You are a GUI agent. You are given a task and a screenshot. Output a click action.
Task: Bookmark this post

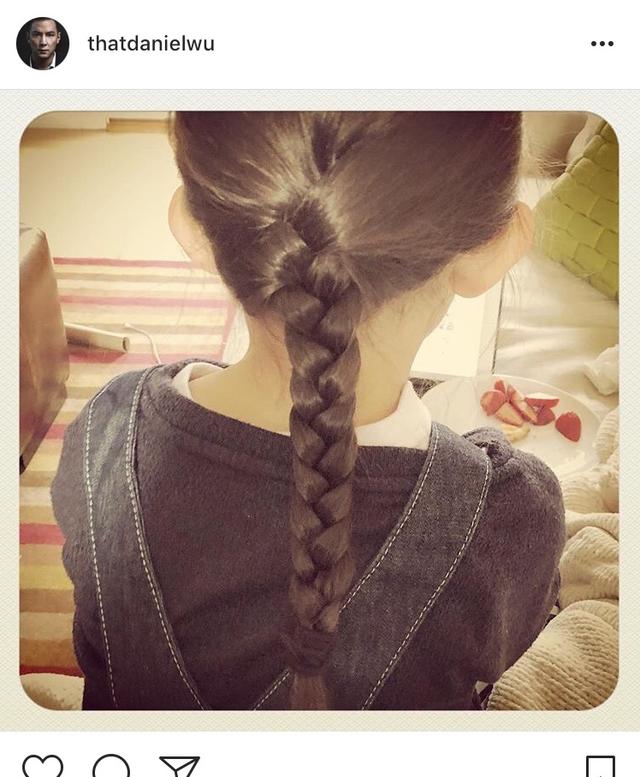click(600, 768)
